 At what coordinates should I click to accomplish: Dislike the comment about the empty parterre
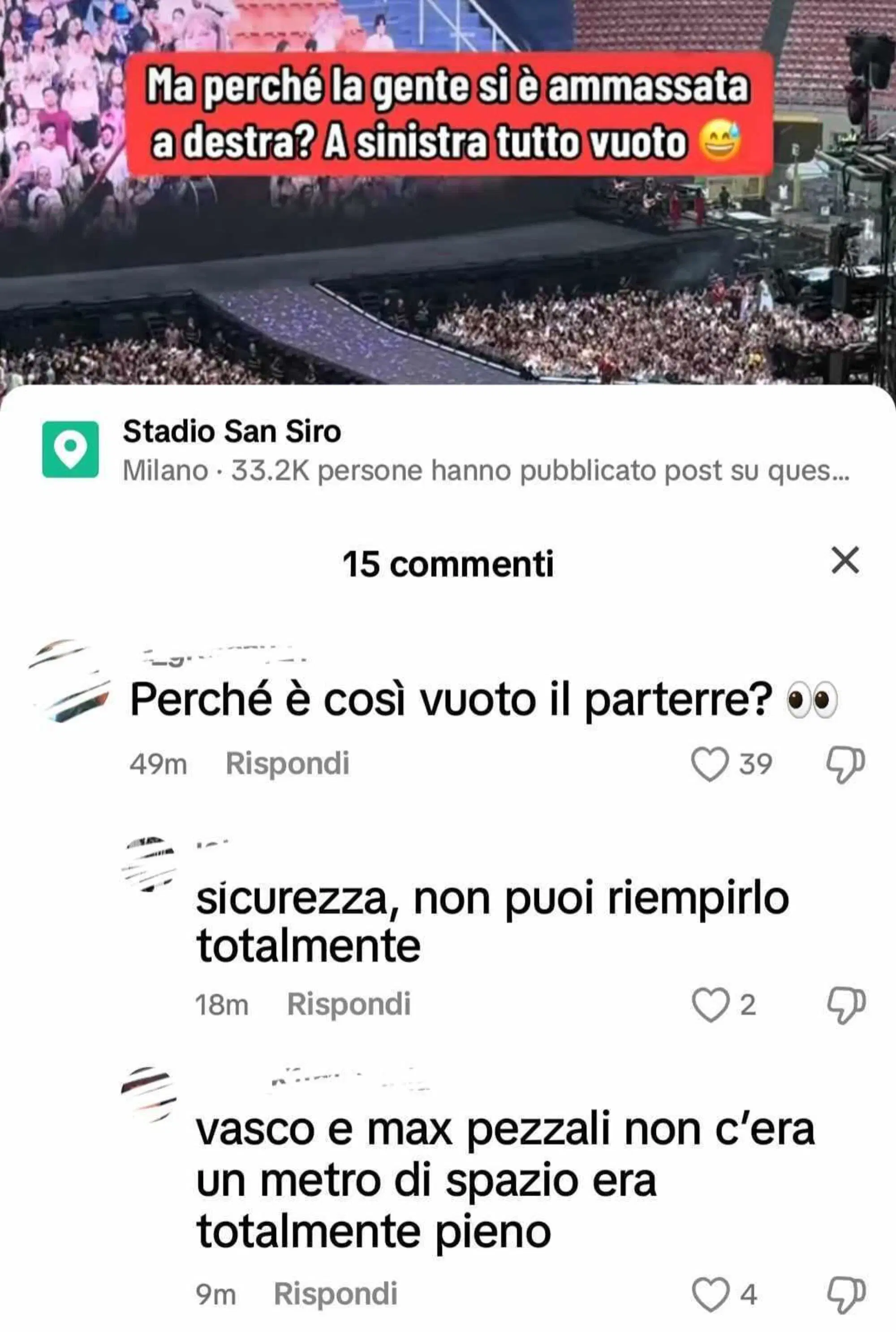(846, 764)
